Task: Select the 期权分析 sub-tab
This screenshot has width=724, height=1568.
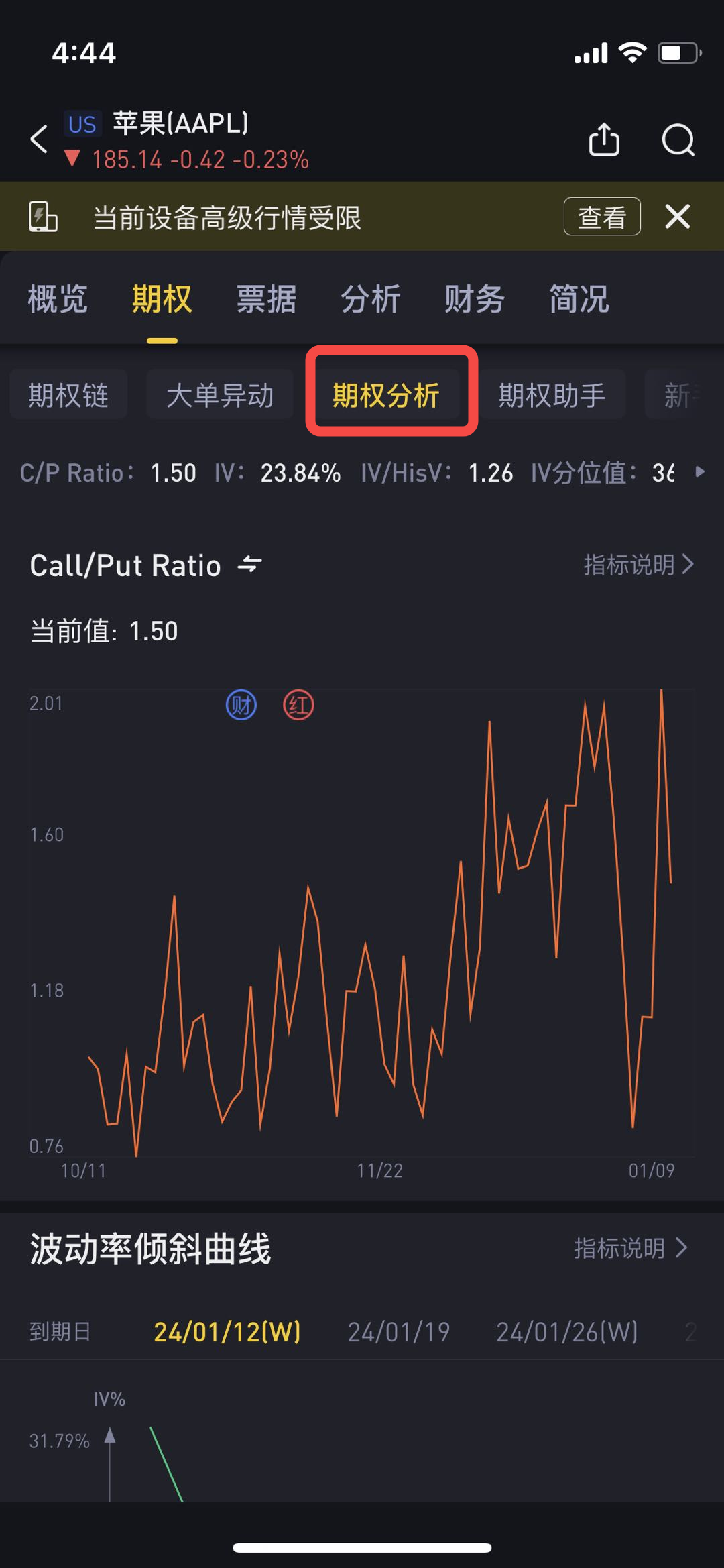Action: coord(386,395)
